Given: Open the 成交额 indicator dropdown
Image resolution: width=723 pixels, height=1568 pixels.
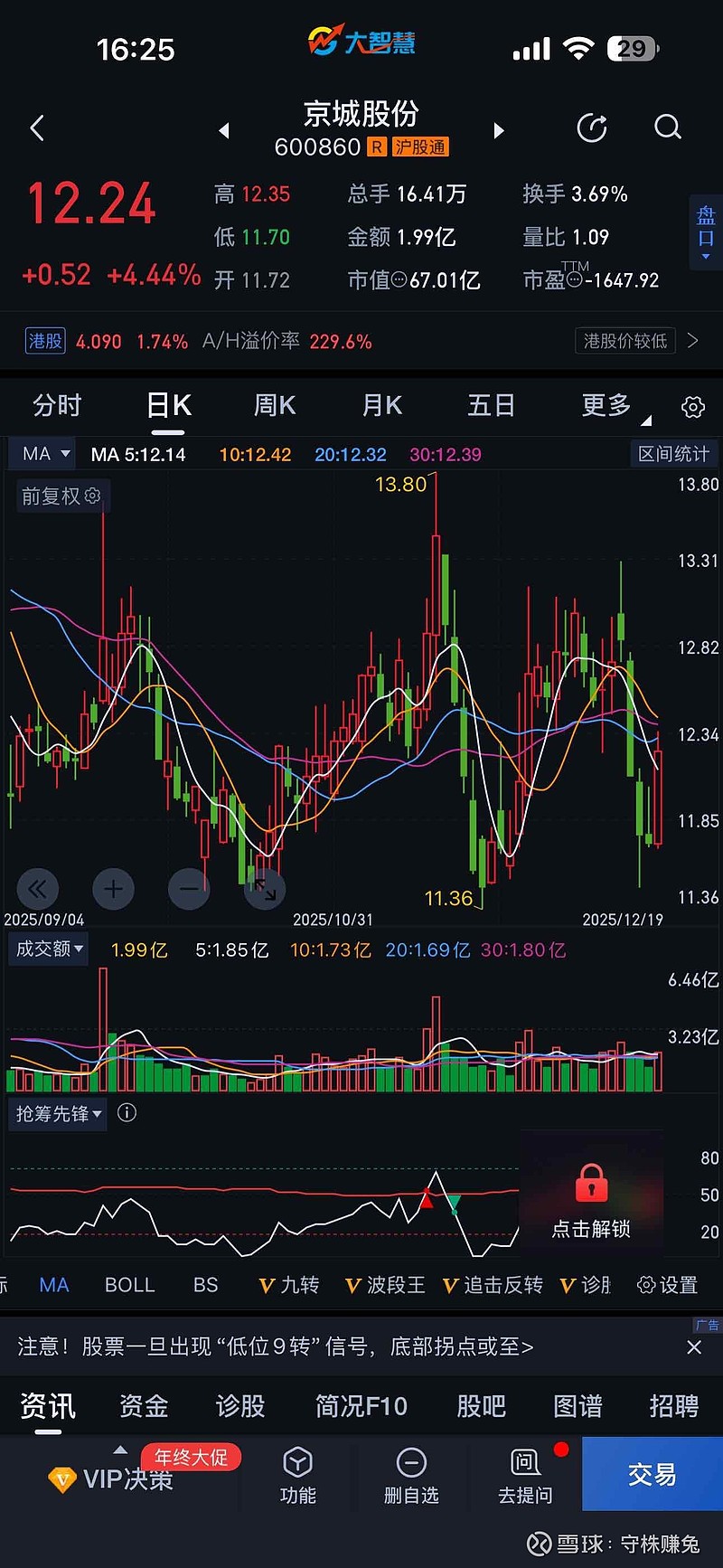Looking at the screenshot, I should click(x=48, y=949).
